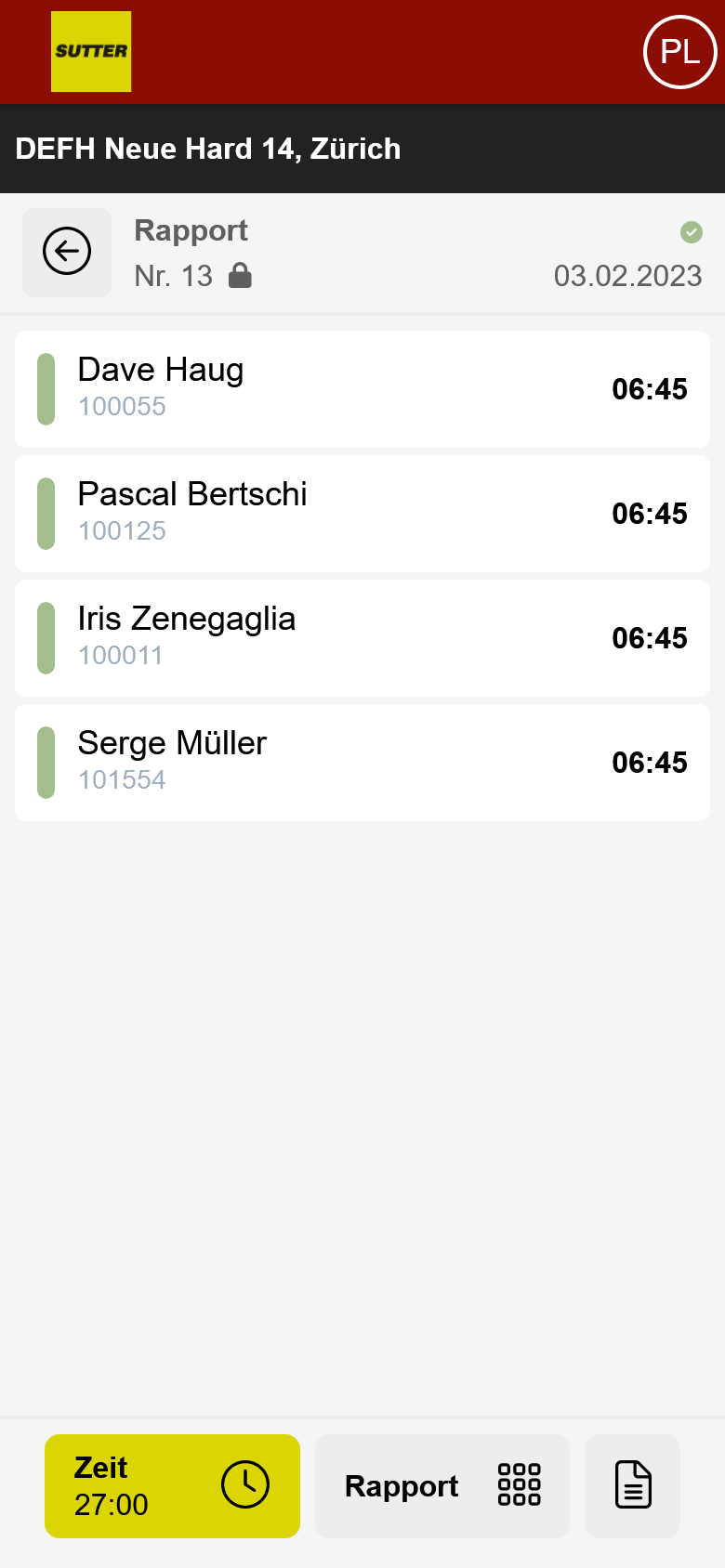Open the PL profile avatar
This screenshot has width=725, height=1568.
coord(680,52)
